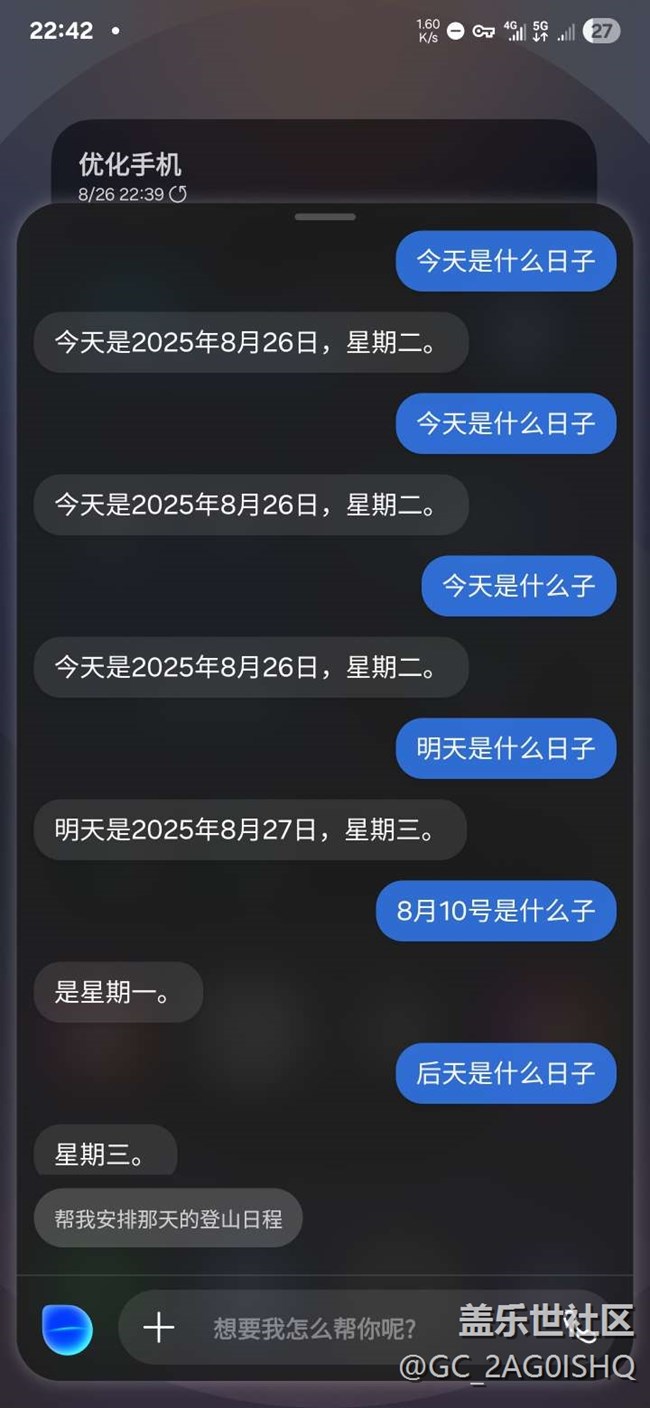Tap the suggestion chip 帮我安排那天的登山日程

168,1219
